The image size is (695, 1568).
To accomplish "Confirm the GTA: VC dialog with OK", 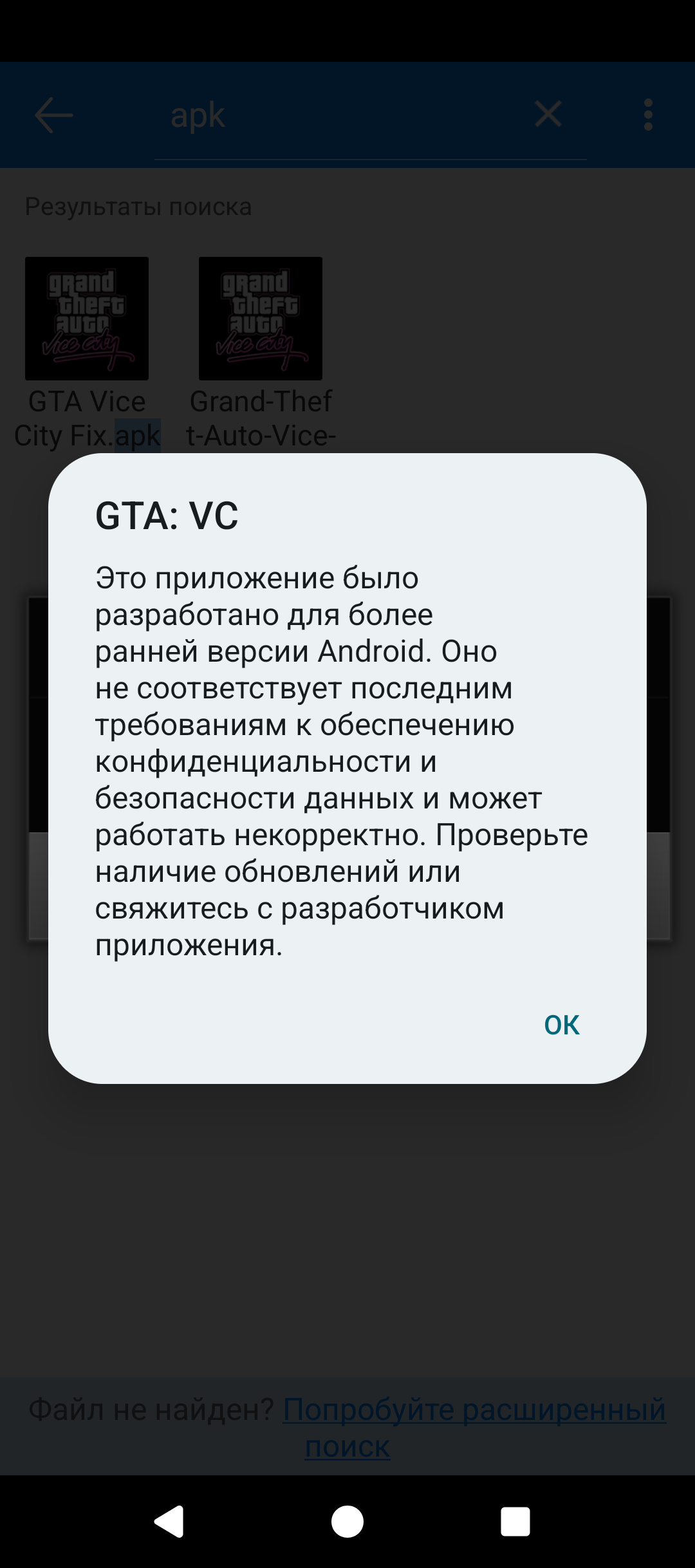I will tap(562, 1025).
